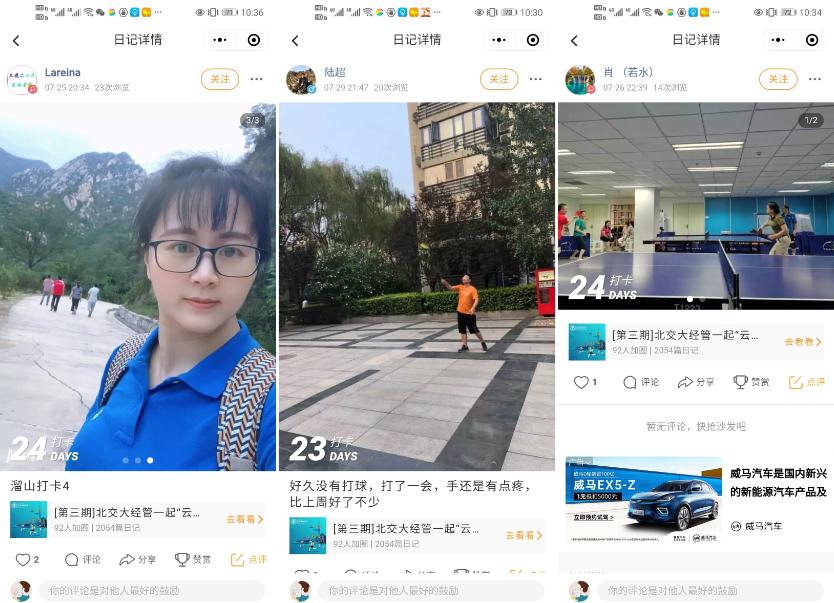Tap 点评 under 肖(若水)'s diary

tap(807, 382)
